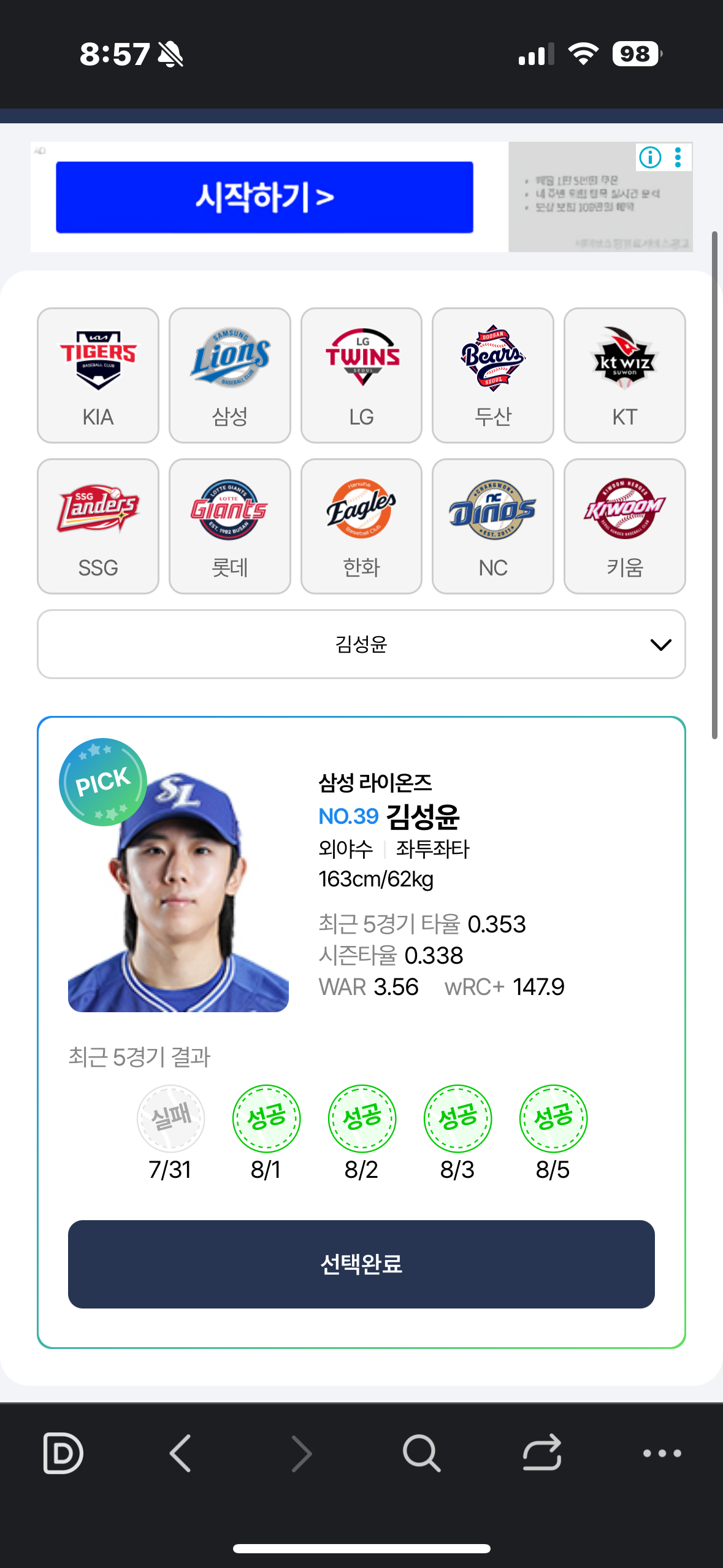Confirm pick with 선택완료 button
The image size is (723, 1568).
coord(361,1264)
